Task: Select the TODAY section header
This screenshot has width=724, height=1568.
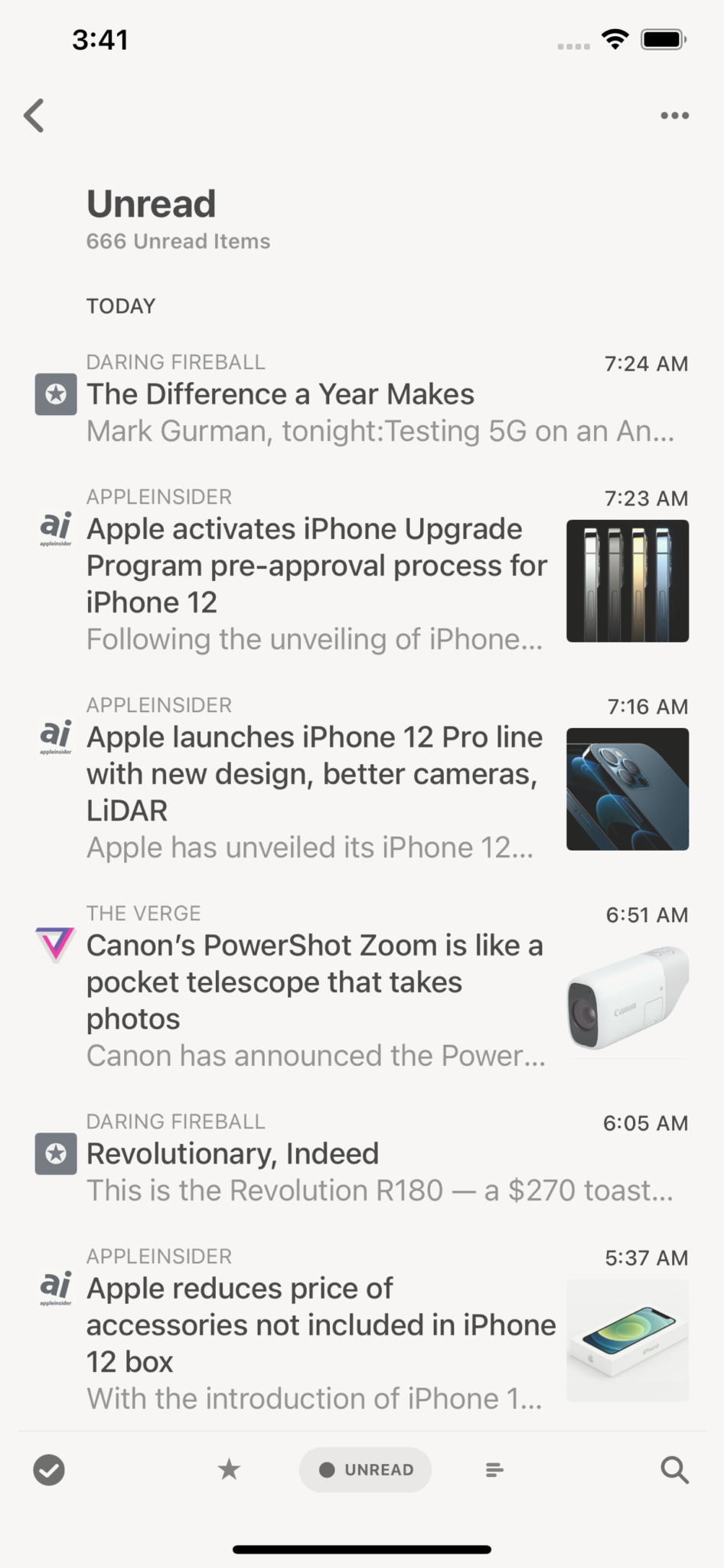Action: click(120, 305)
